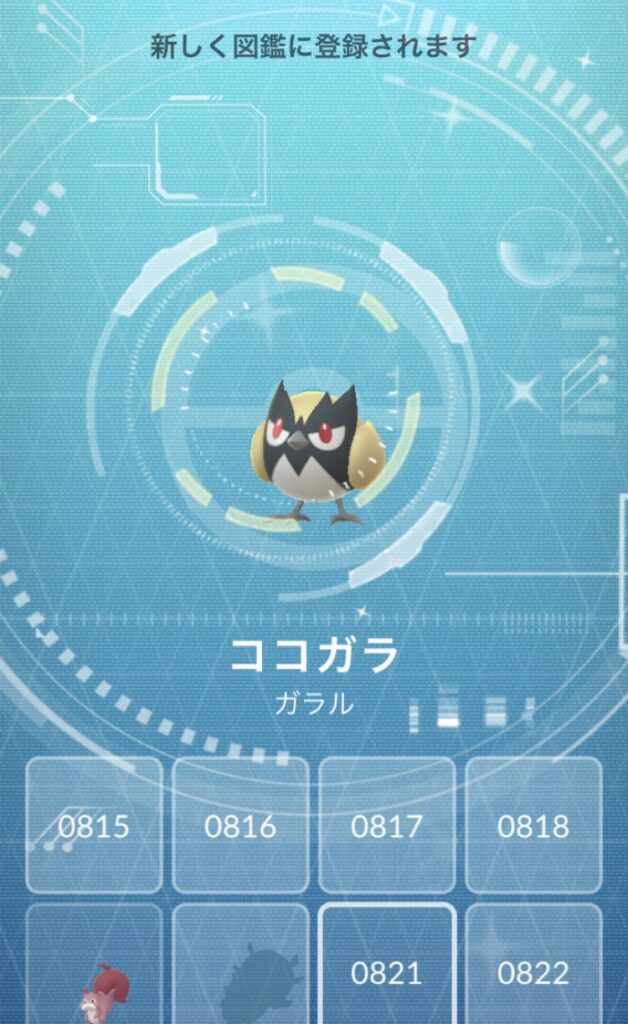Open highlighted Pokédex entry 0821
Viewport: 628px width, 1024px height.
387,968
